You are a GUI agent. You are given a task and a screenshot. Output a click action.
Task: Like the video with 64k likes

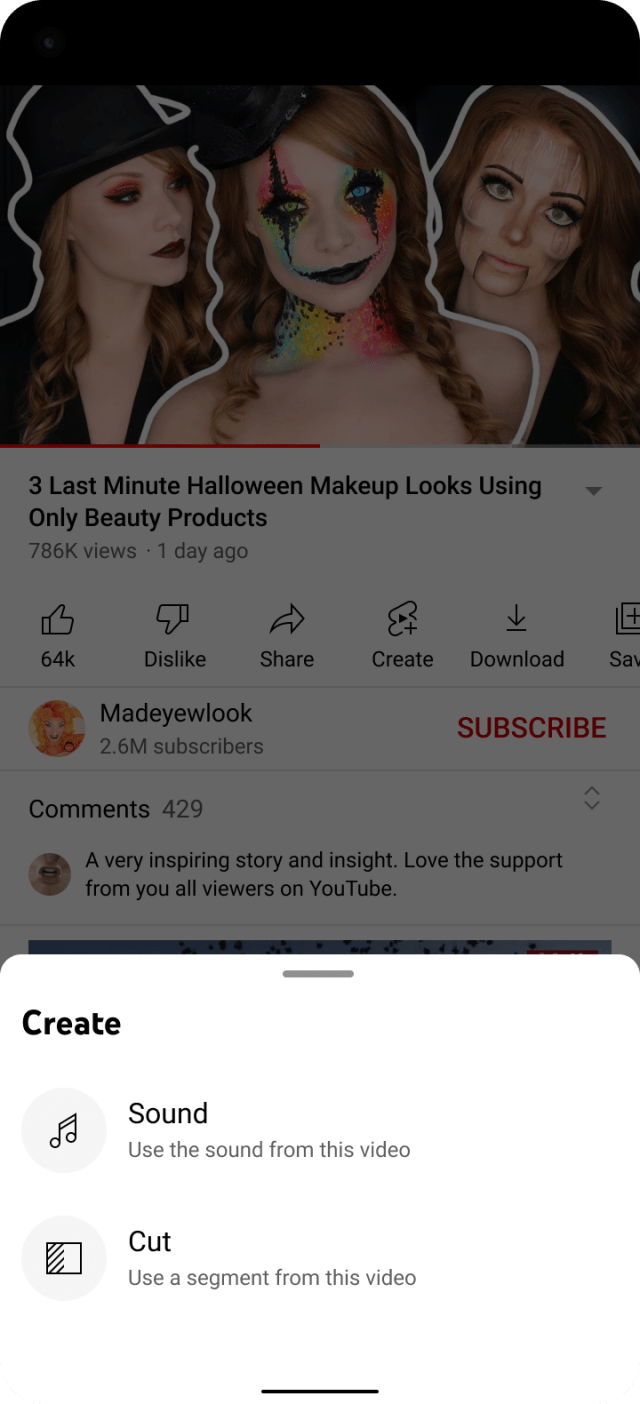58,635
